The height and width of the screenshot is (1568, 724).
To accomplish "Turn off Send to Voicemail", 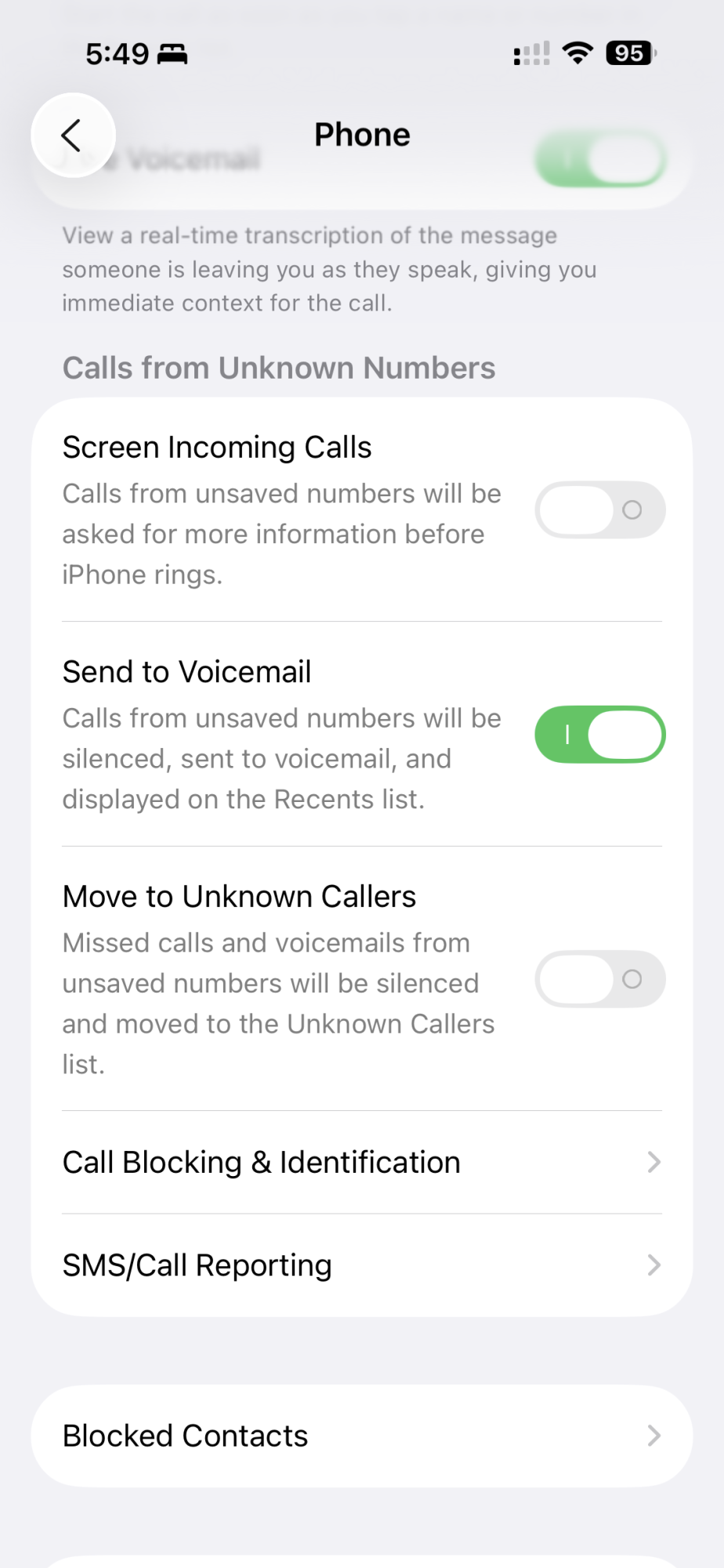I will [x=599, y=735].
